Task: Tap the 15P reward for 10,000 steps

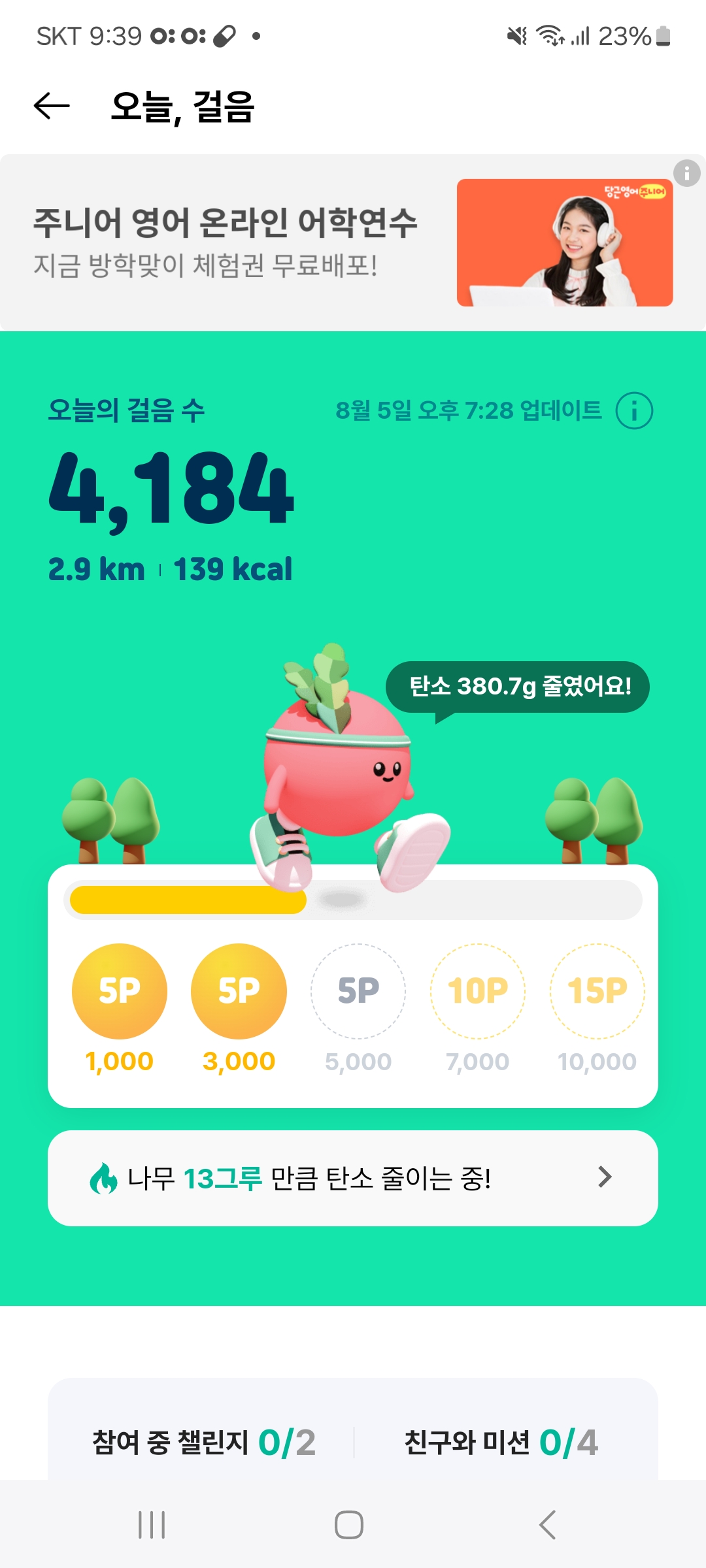Action: (597, 991)
